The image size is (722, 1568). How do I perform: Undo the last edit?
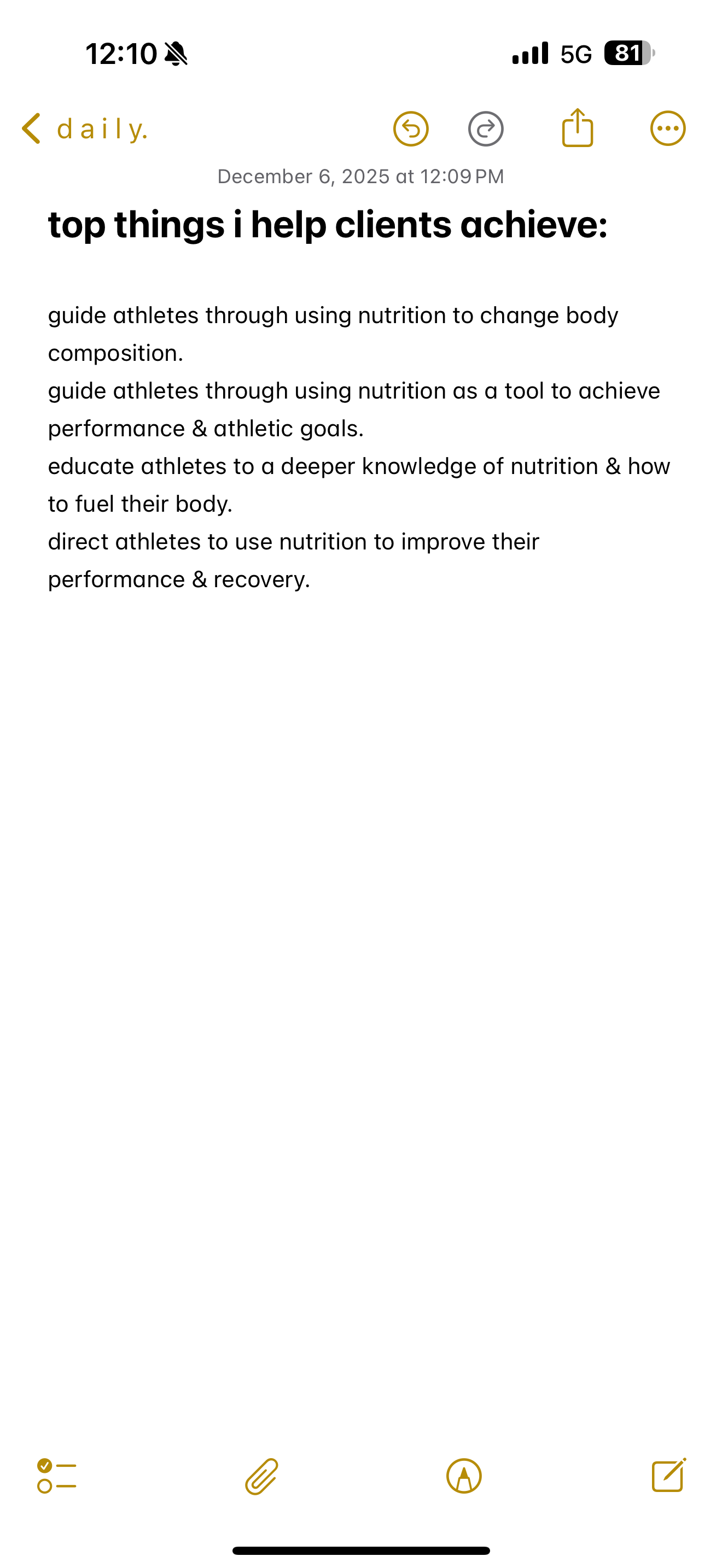(x=411, y=129)
